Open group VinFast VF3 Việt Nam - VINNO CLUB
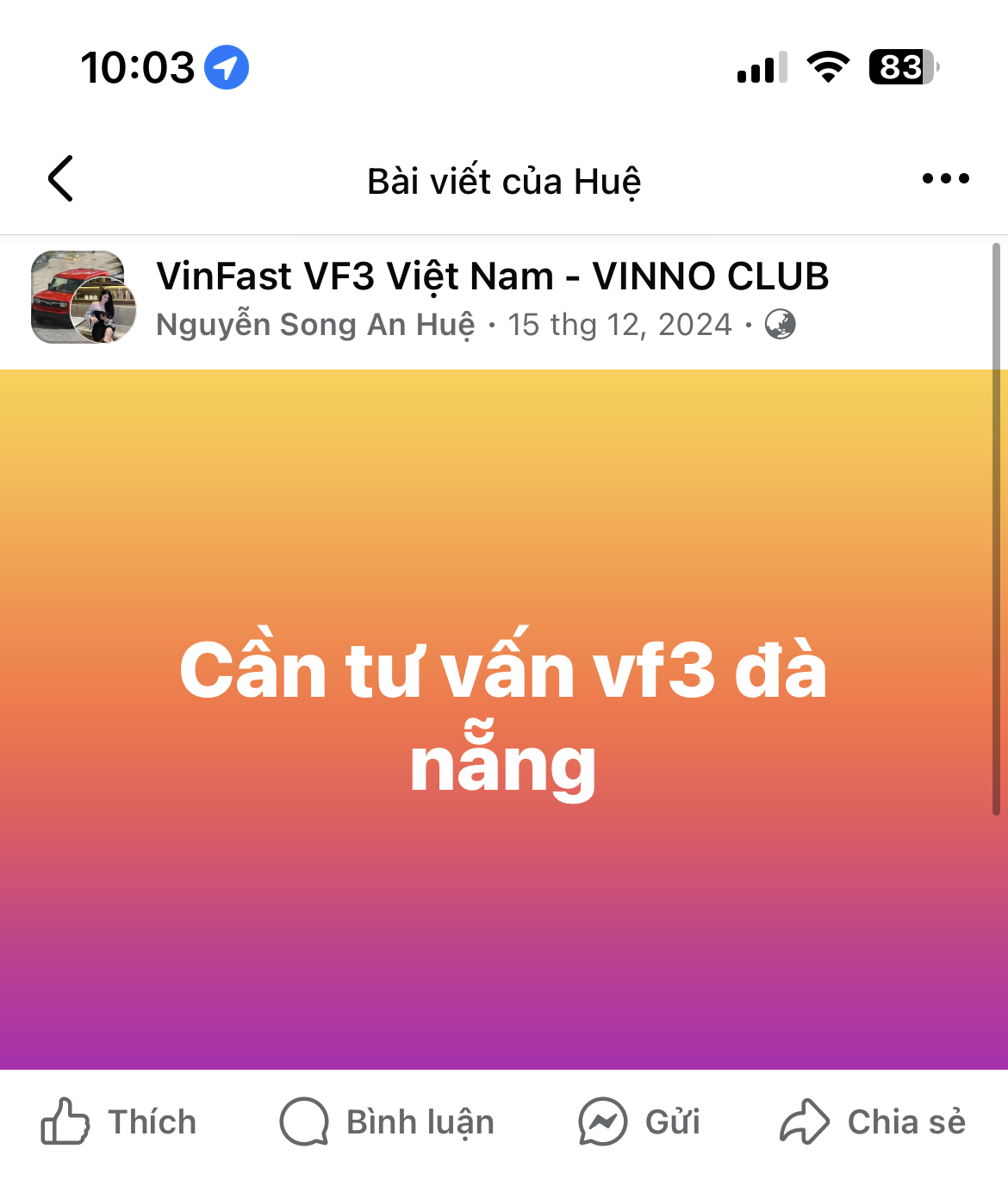The image size is (1008, 1180). [492, 276]
